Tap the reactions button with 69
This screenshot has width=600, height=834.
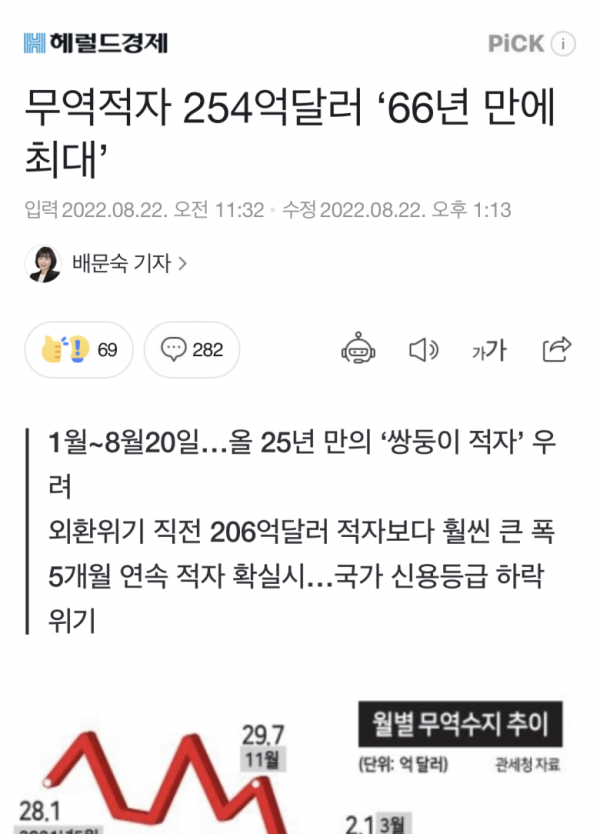point(79,350)
